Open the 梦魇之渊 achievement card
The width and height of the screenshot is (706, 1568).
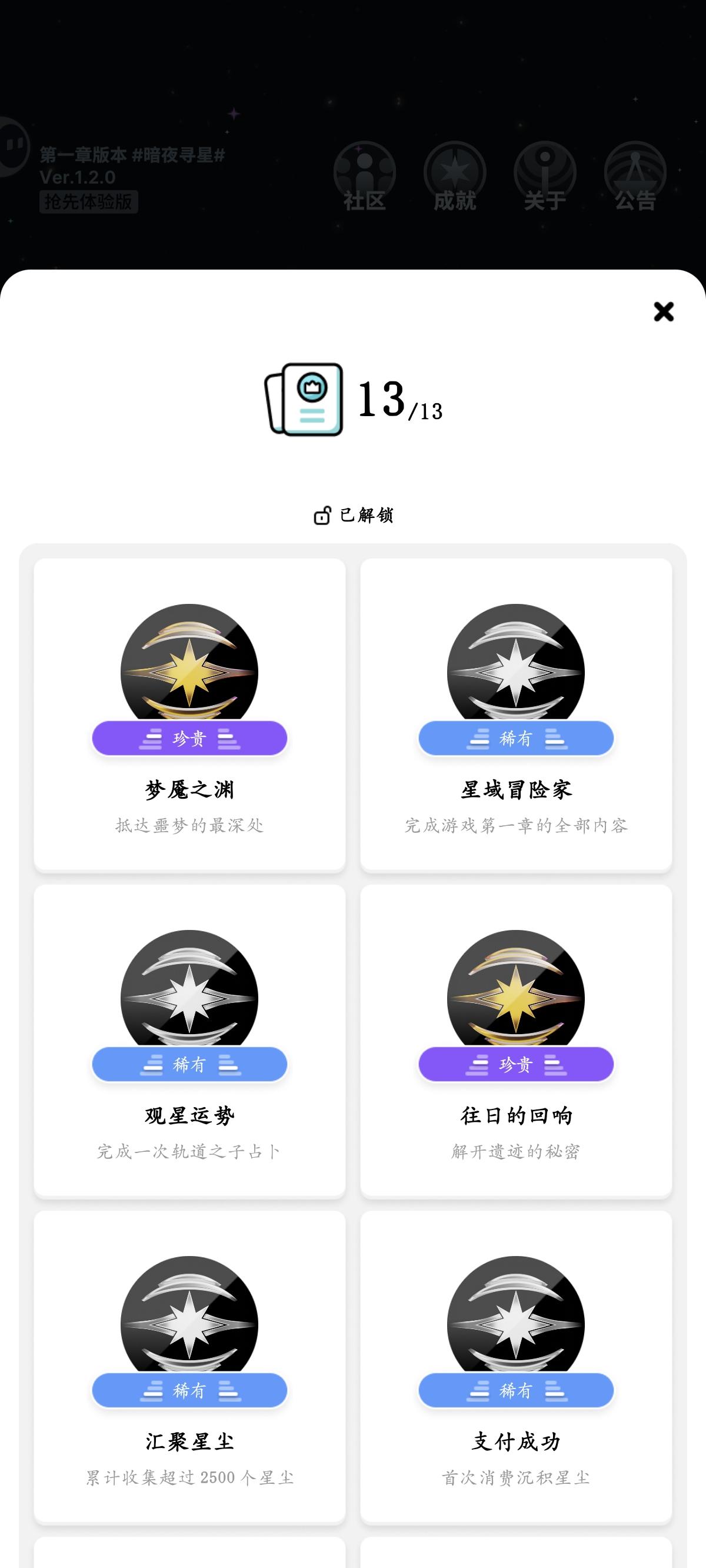(189, 712)
